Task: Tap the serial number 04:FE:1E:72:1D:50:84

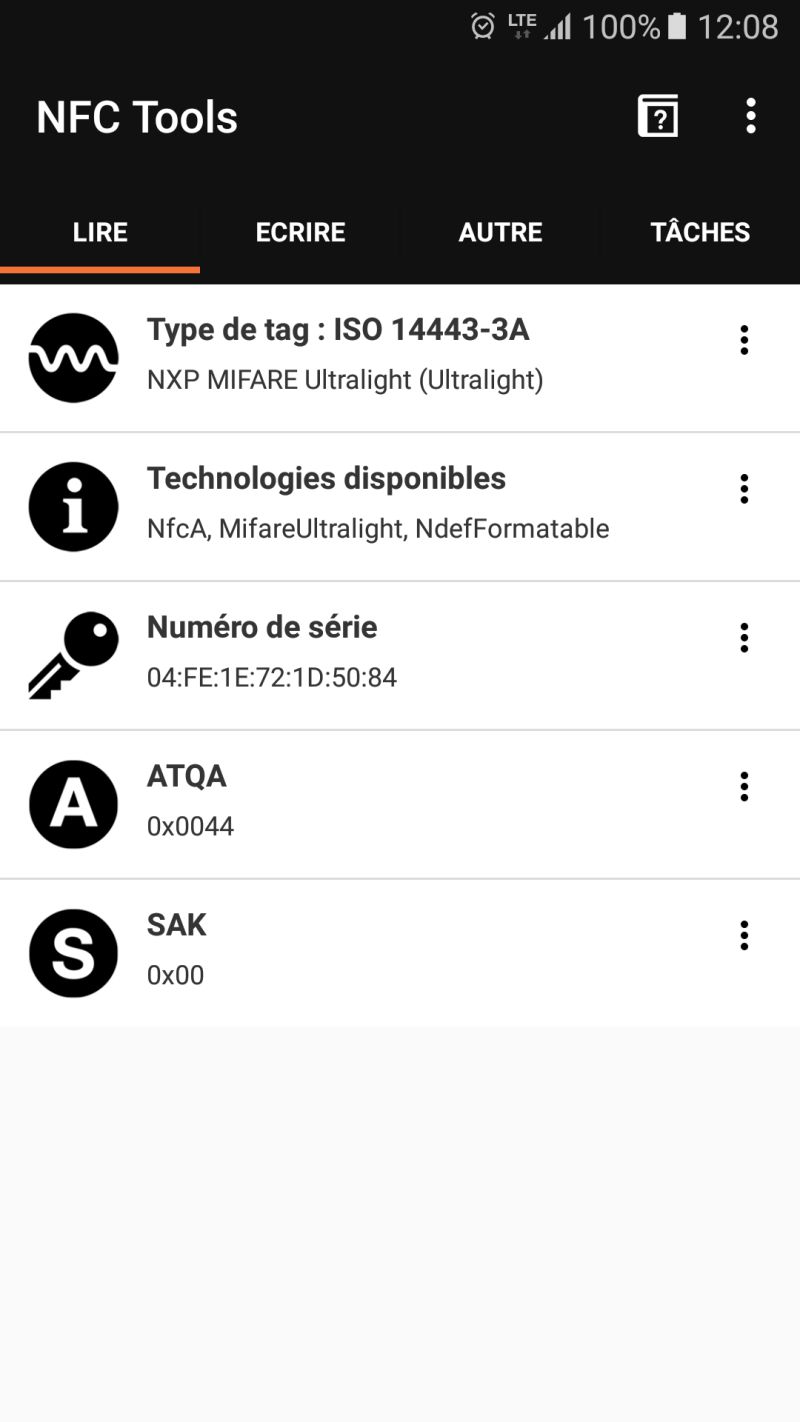Action: coord(271,677)
